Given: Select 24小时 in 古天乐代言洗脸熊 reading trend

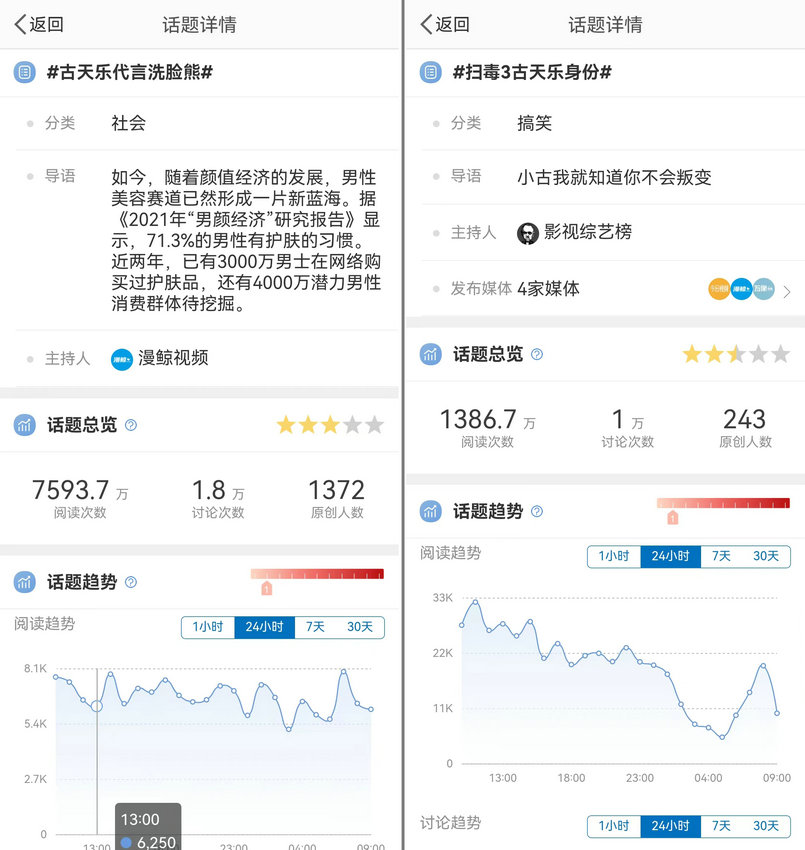Looking at the screenshot, I should [x=264, y=628].
